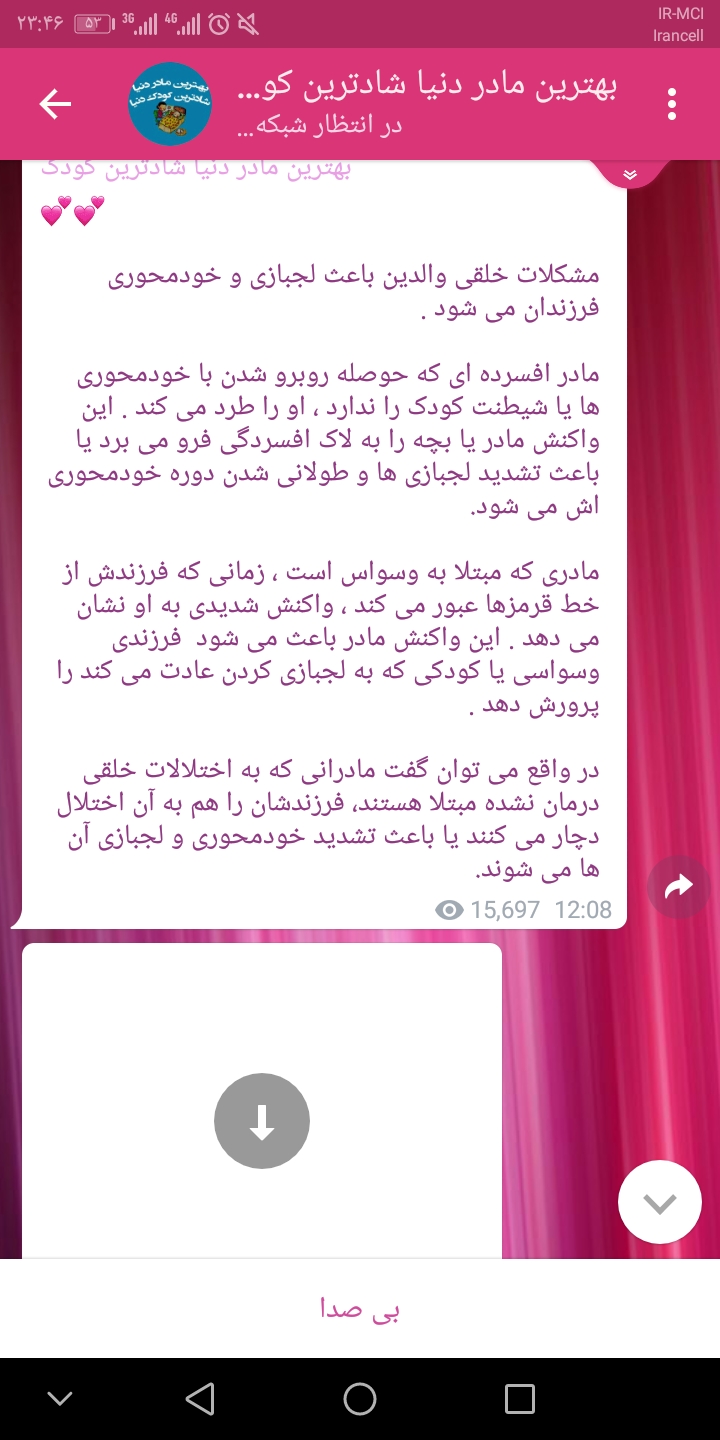Share the post about parents' moral problems
The width and height of the screenshot is (720, 1440).
tap(679, 885)
